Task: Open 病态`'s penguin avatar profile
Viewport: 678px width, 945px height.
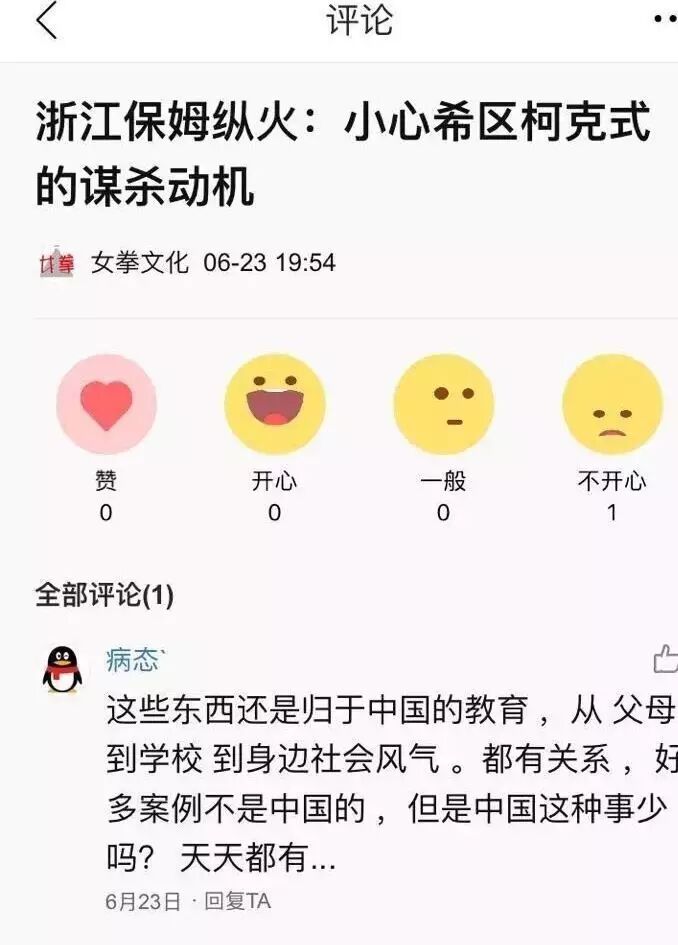Action: point(63,670)
